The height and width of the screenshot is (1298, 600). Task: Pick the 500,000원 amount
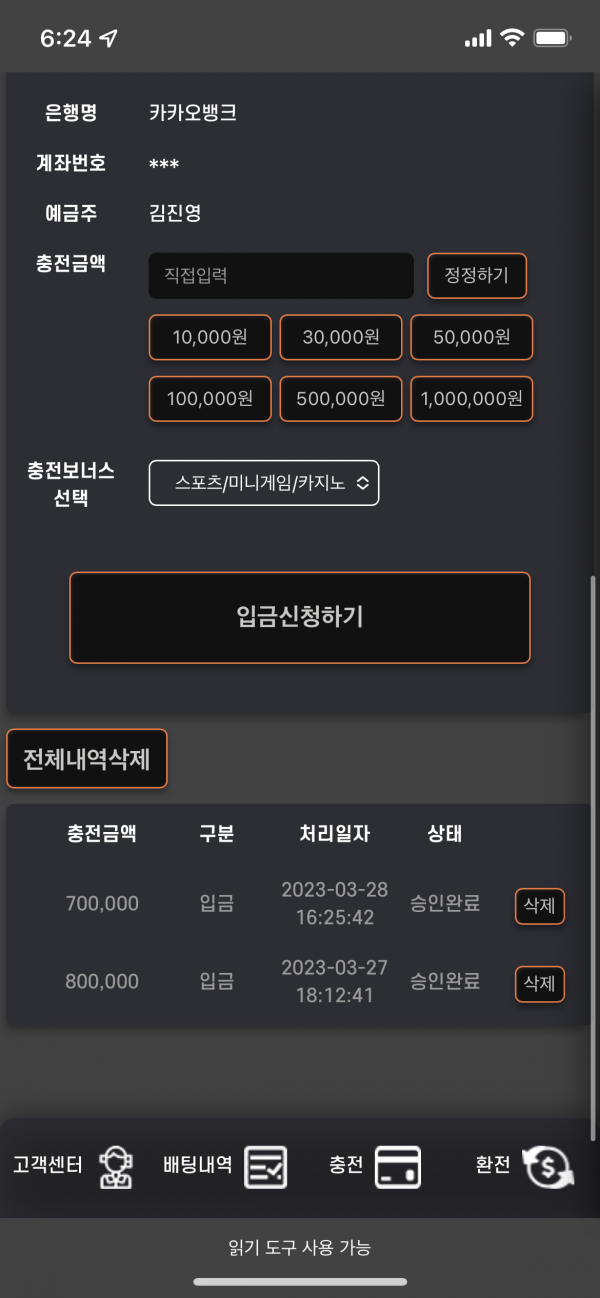(341, 399)
